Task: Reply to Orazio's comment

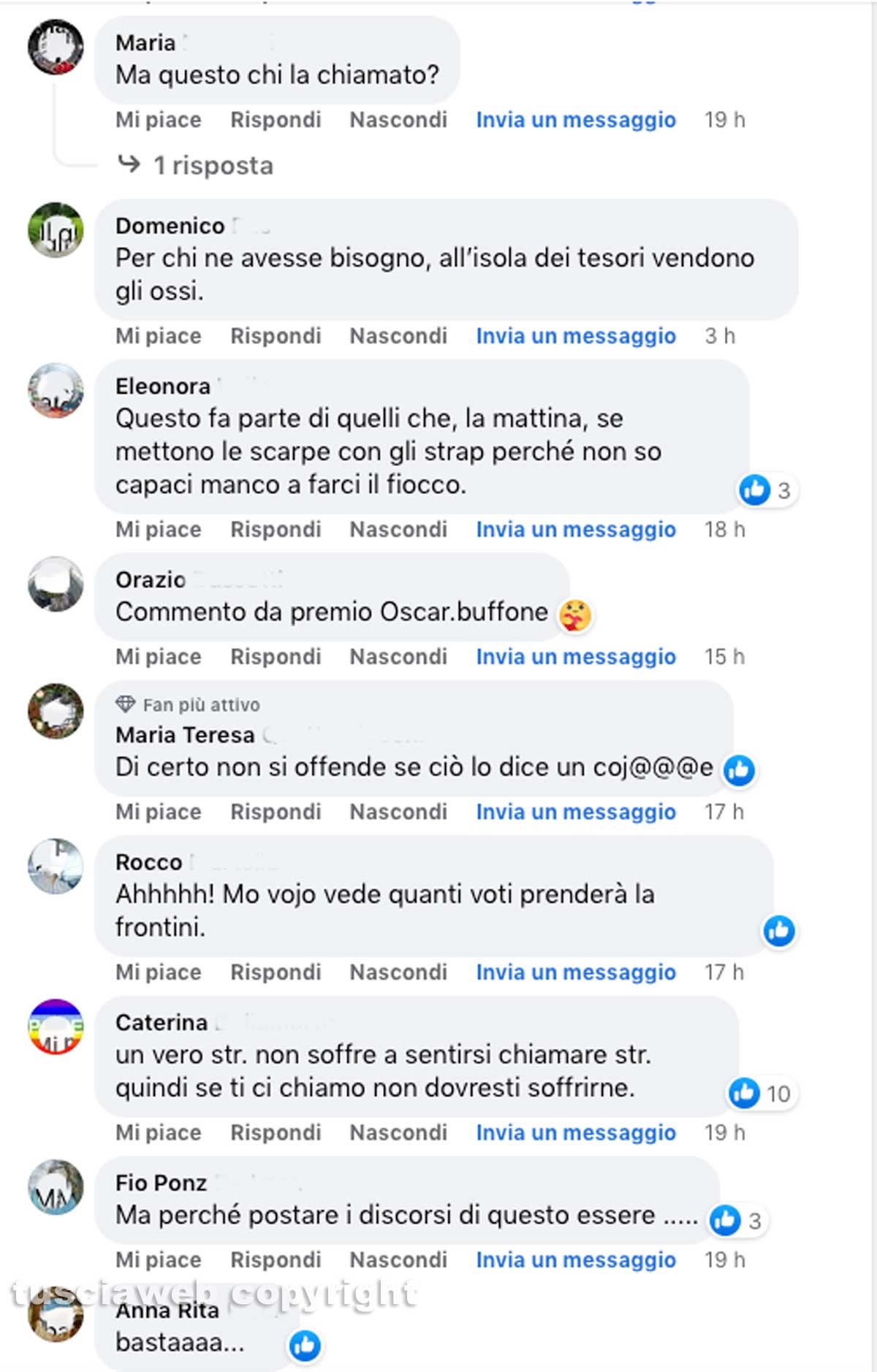Action: (x=276, y=657)
